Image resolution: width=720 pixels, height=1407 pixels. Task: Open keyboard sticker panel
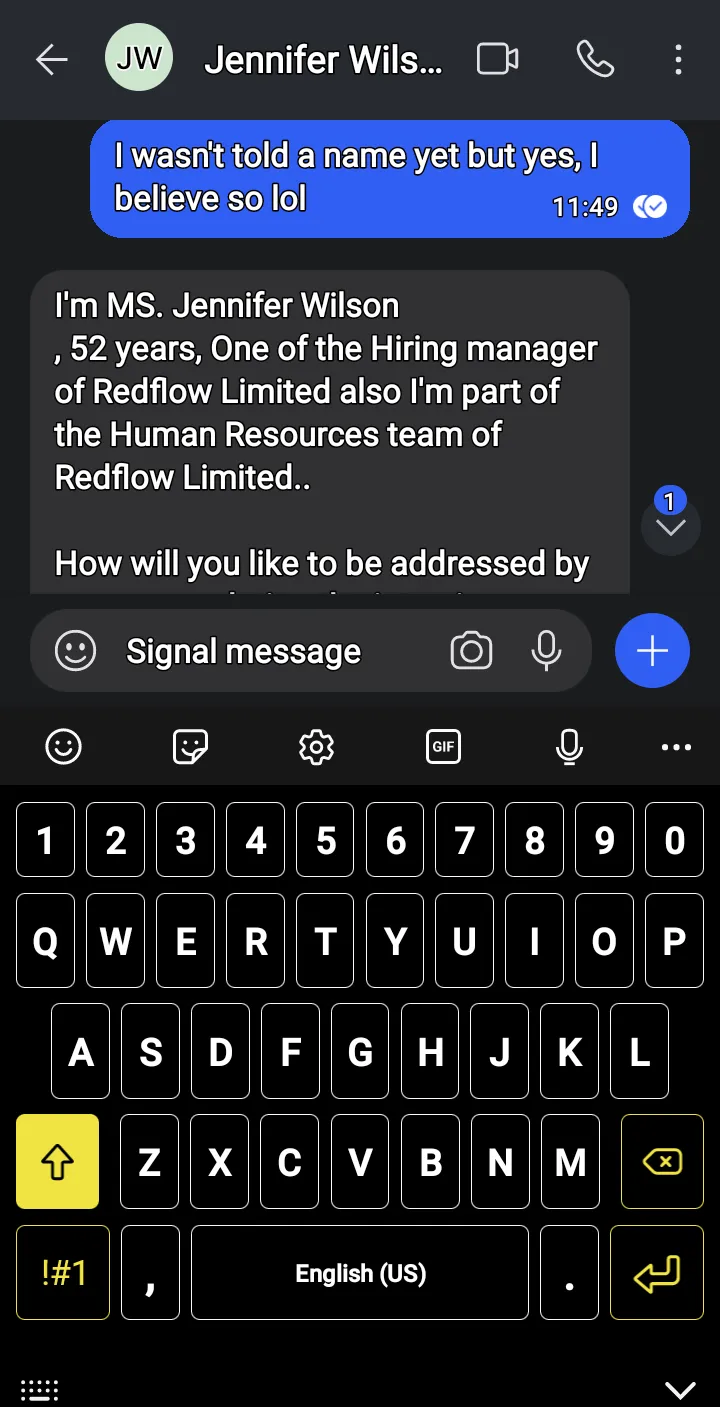(190, 747)
